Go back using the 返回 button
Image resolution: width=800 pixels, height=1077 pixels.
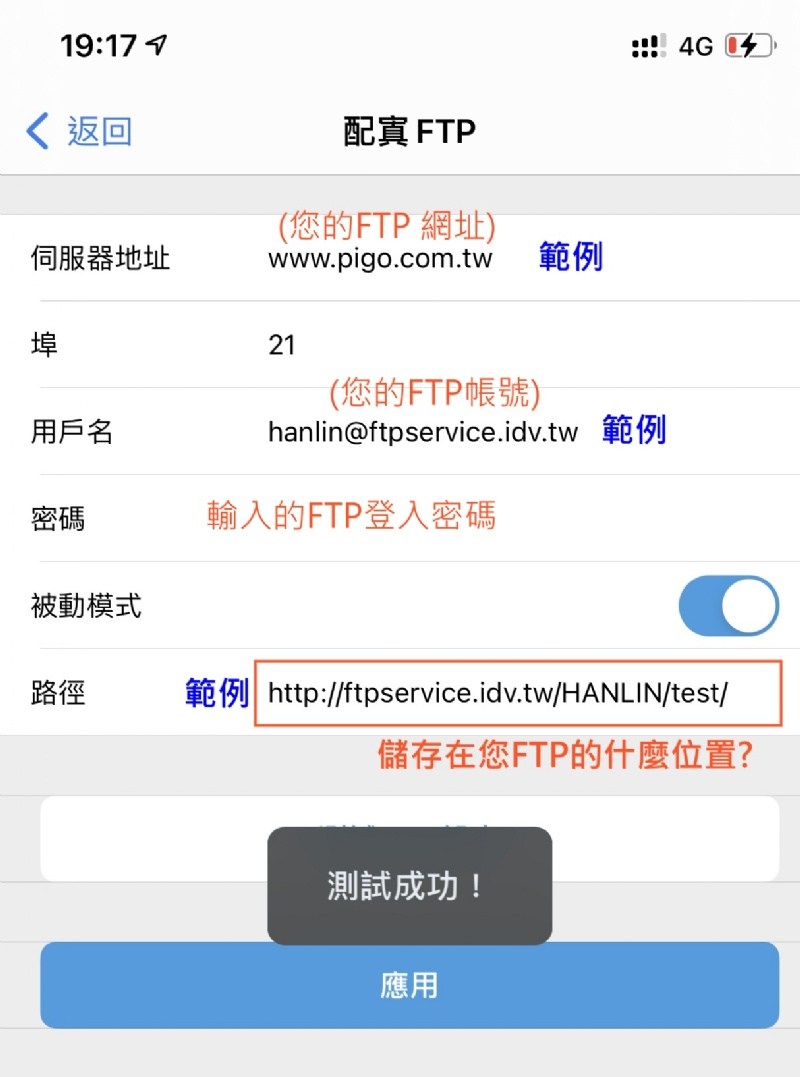pos(80,131)
